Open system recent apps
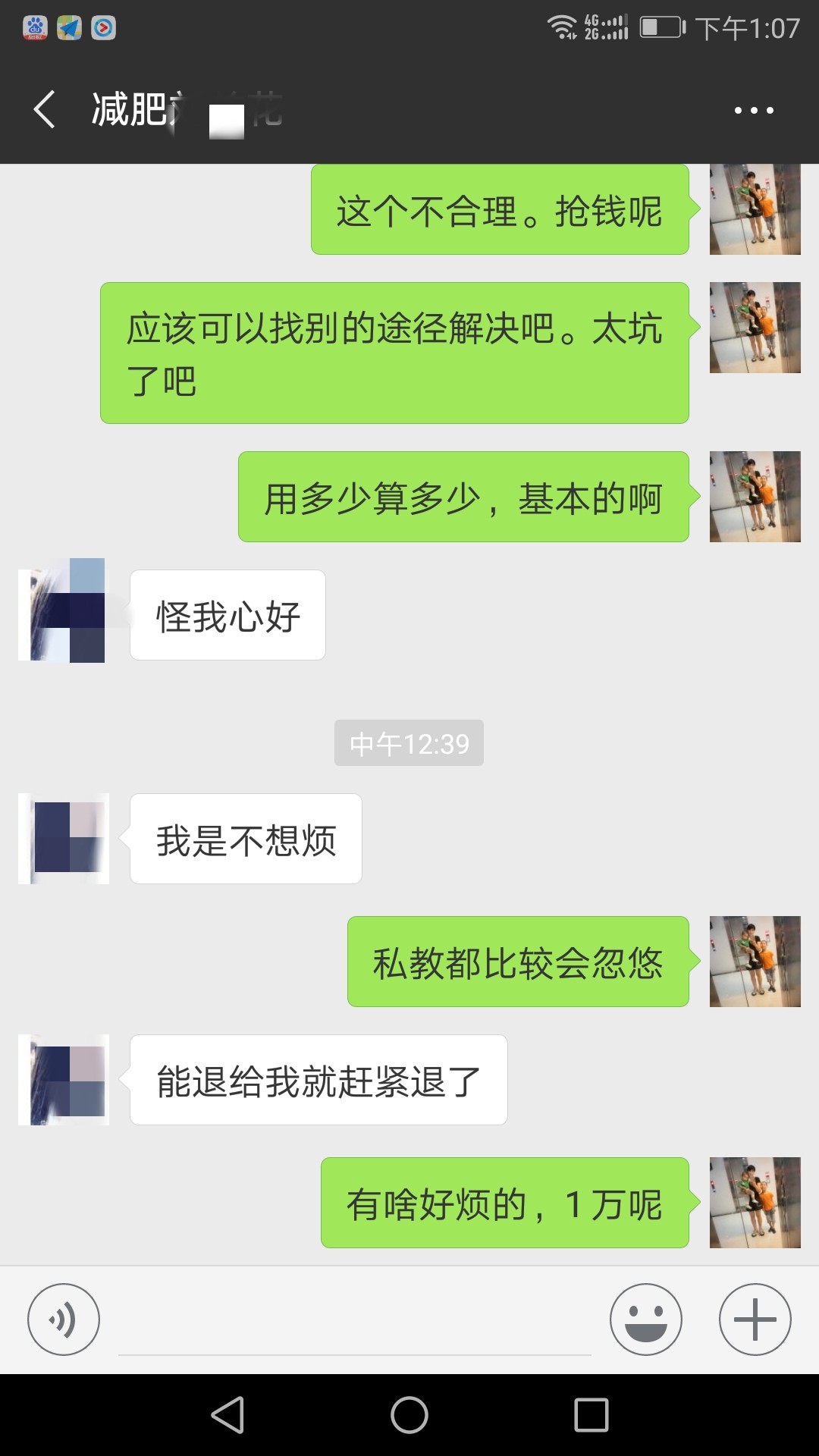 [591, 1415]
